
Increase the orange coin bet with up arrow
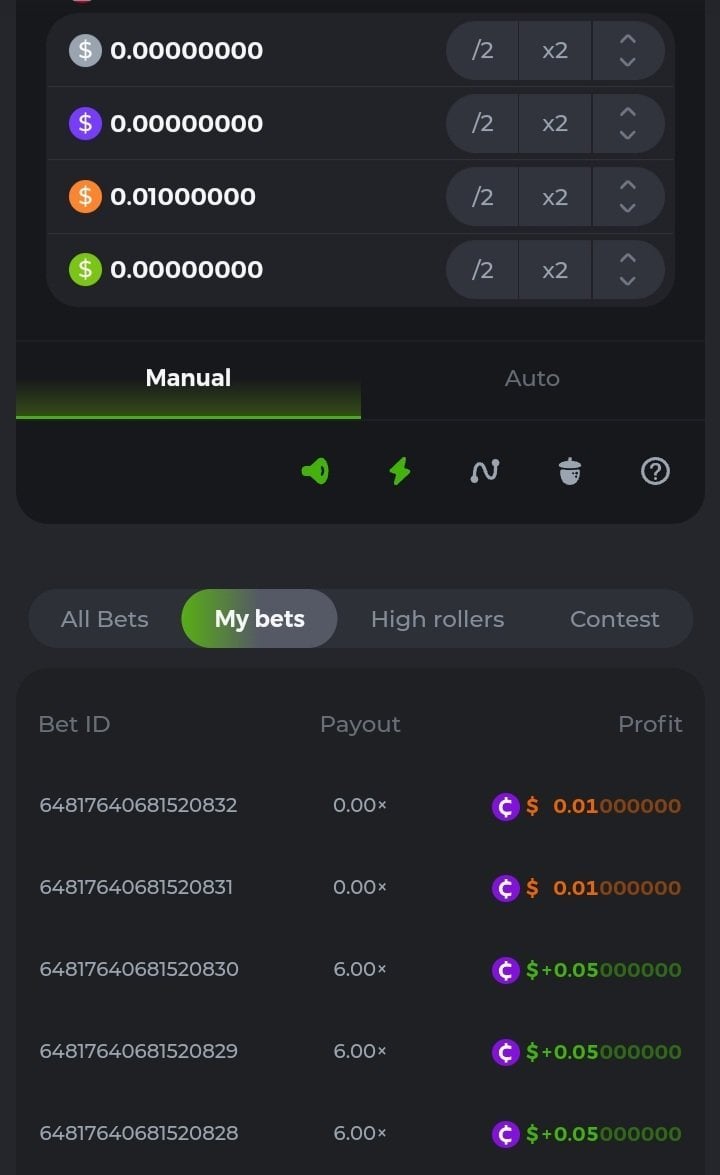click(x=628, y=185)
